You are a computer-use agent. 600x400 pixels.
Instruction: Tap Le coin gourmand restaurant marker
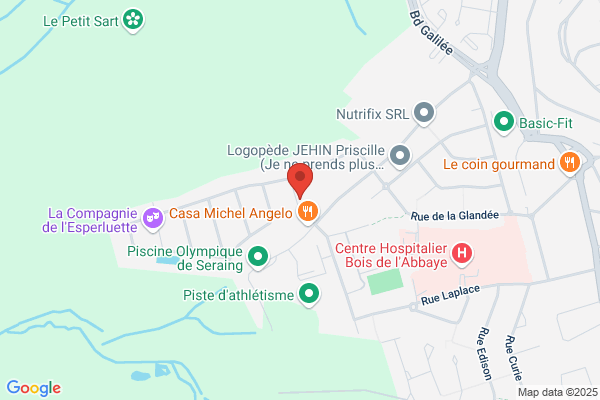click(x=570, y=163)
